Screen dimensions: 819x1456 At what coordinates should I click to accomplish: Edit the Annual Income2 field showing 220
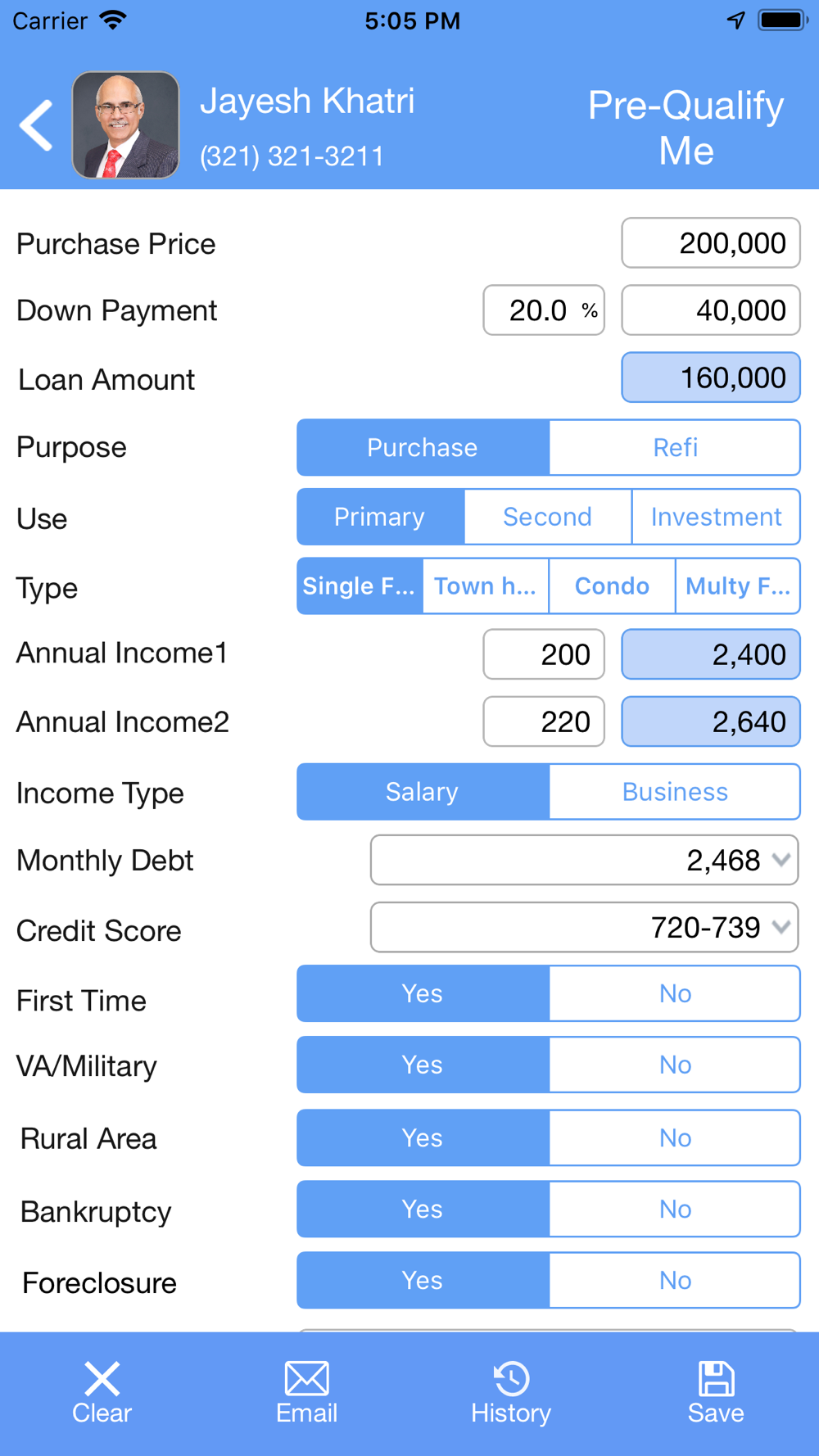(x=544, y=721)
